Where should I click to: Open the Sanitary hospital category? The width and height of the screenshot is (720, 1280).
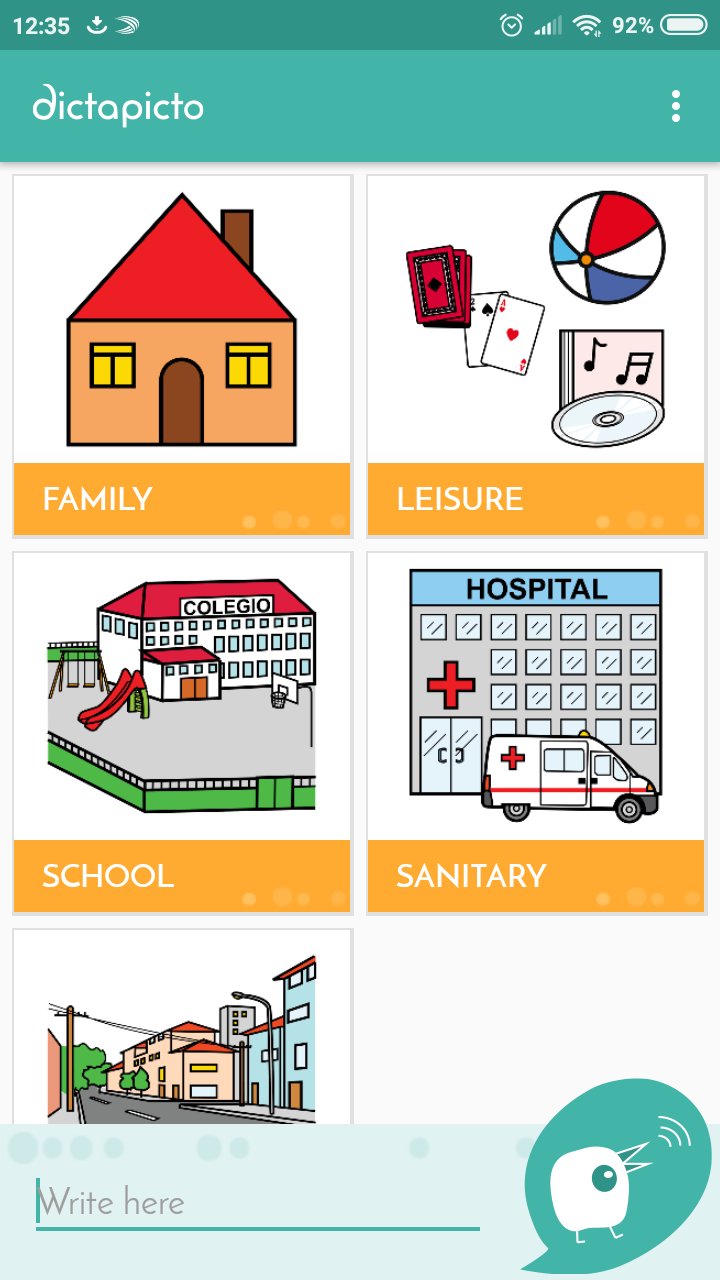(536, 732)
